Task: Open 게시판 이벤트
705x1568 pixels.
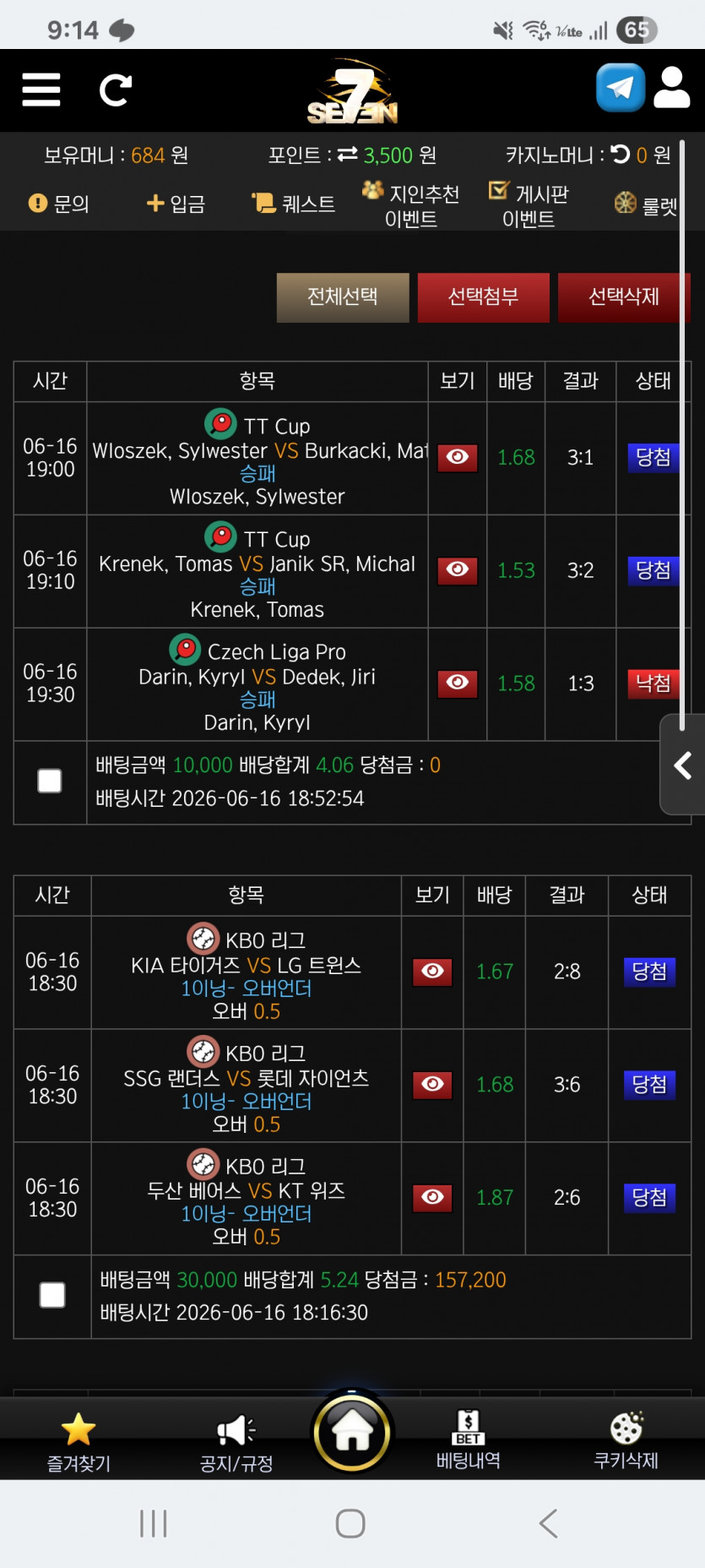Action: [x=529, y=205]
